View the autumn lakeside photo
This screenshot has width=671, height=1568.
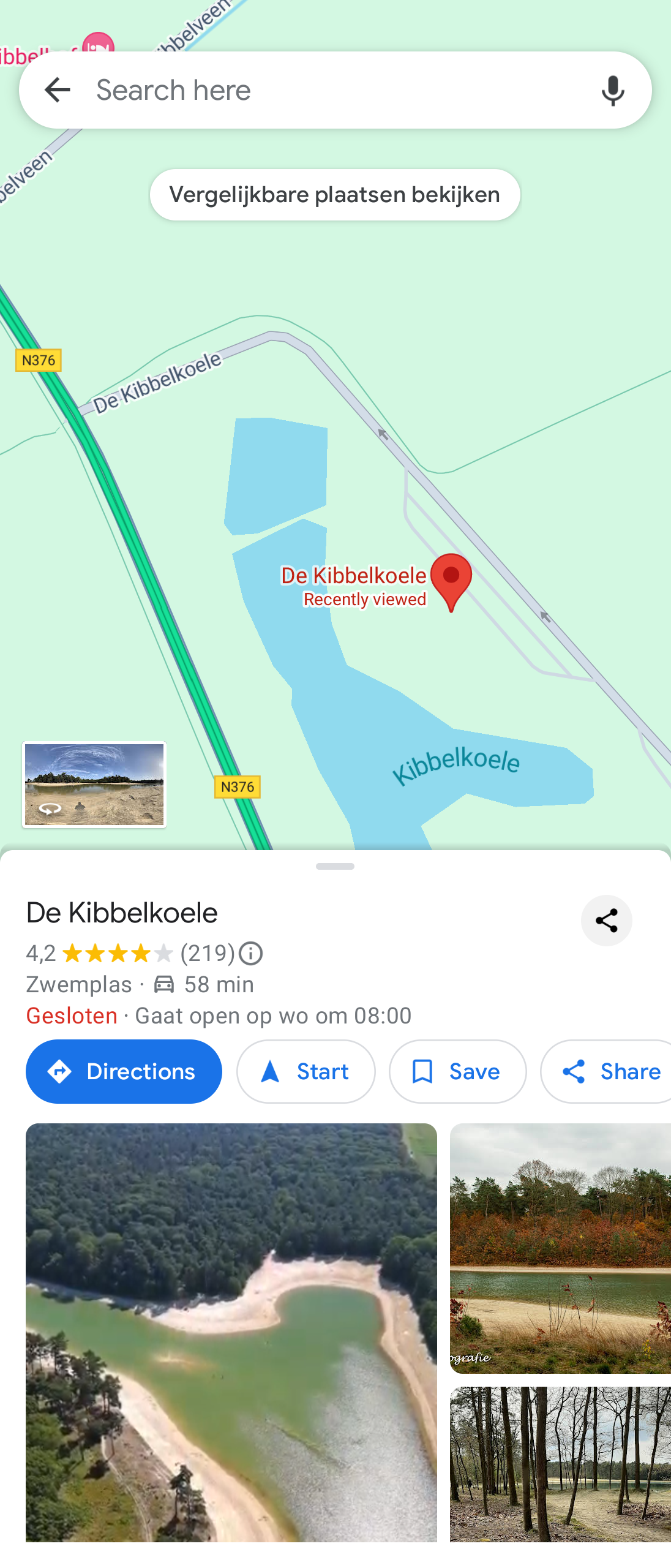coord(560,1248)
